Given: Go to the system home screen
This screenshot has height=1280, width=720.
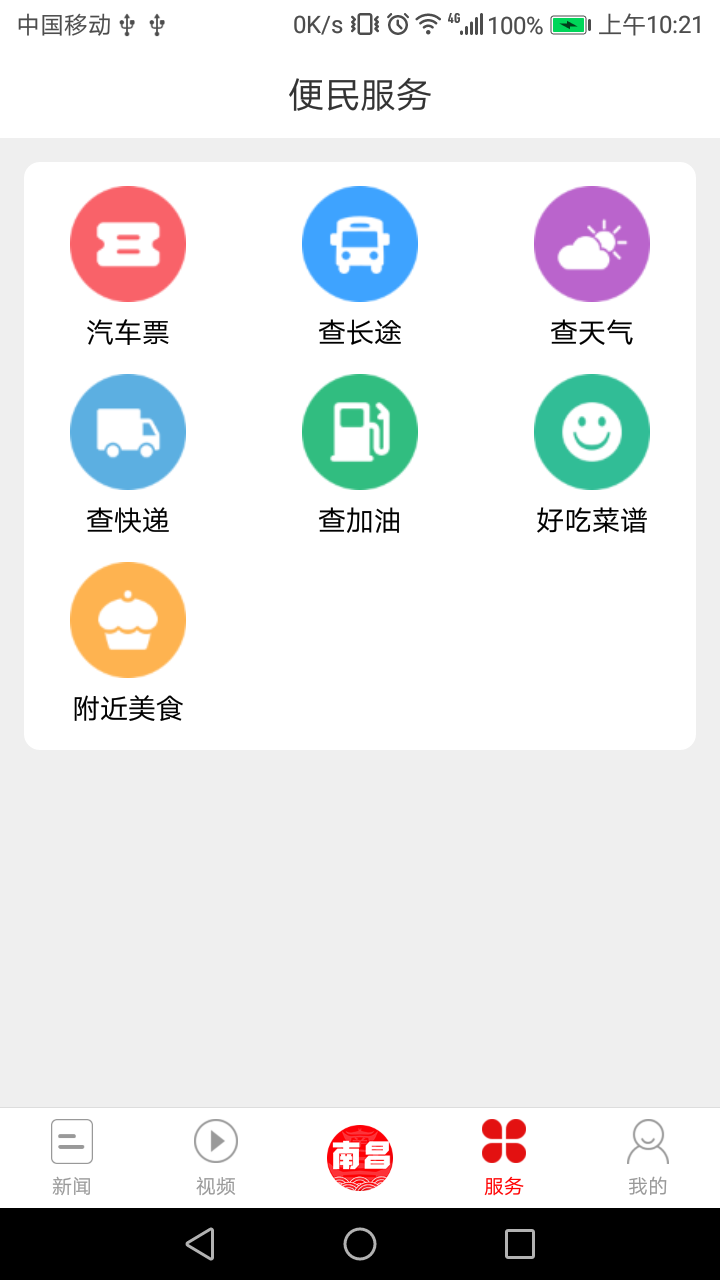Looking at the screenshot, I should pos(360,1244).
